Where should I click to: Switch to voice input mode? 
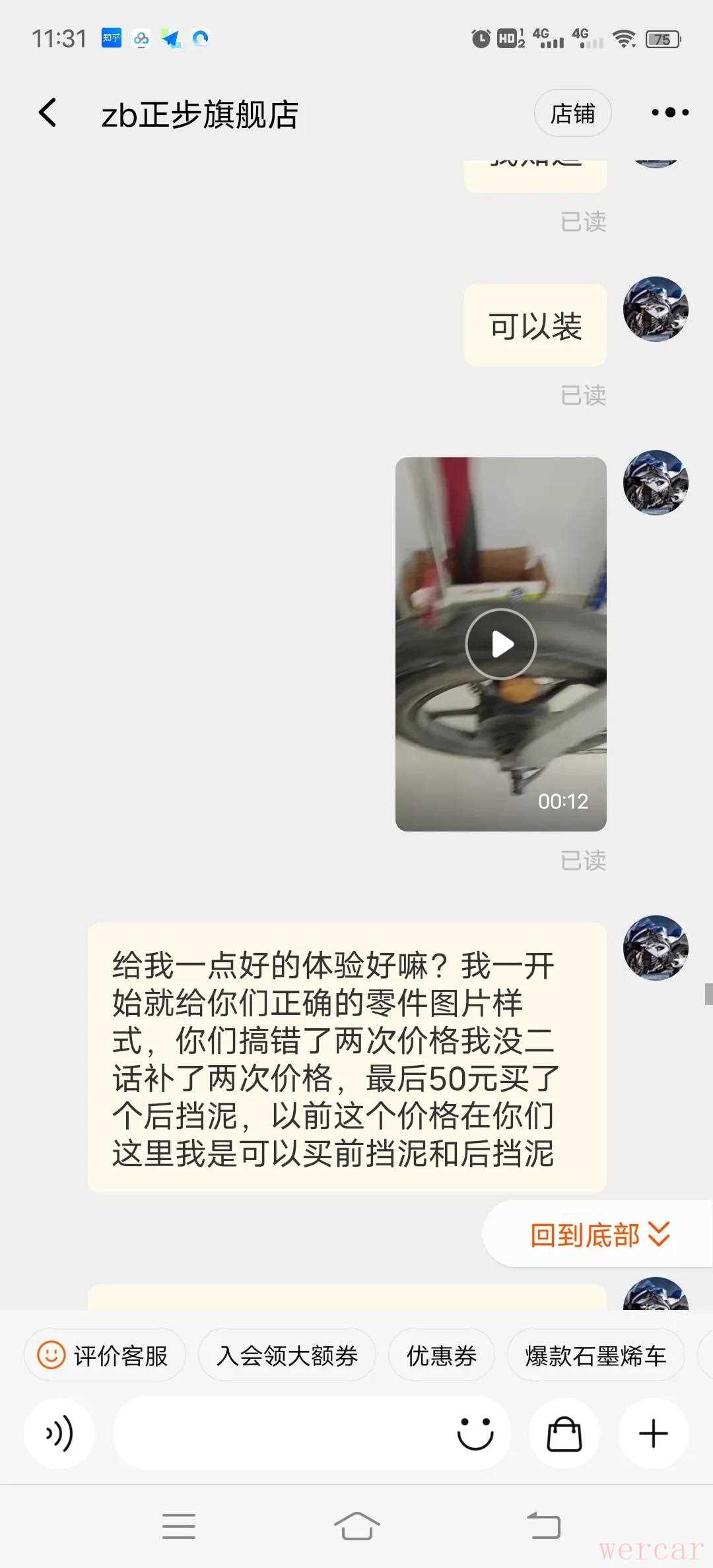click(x=59, y=1433)
